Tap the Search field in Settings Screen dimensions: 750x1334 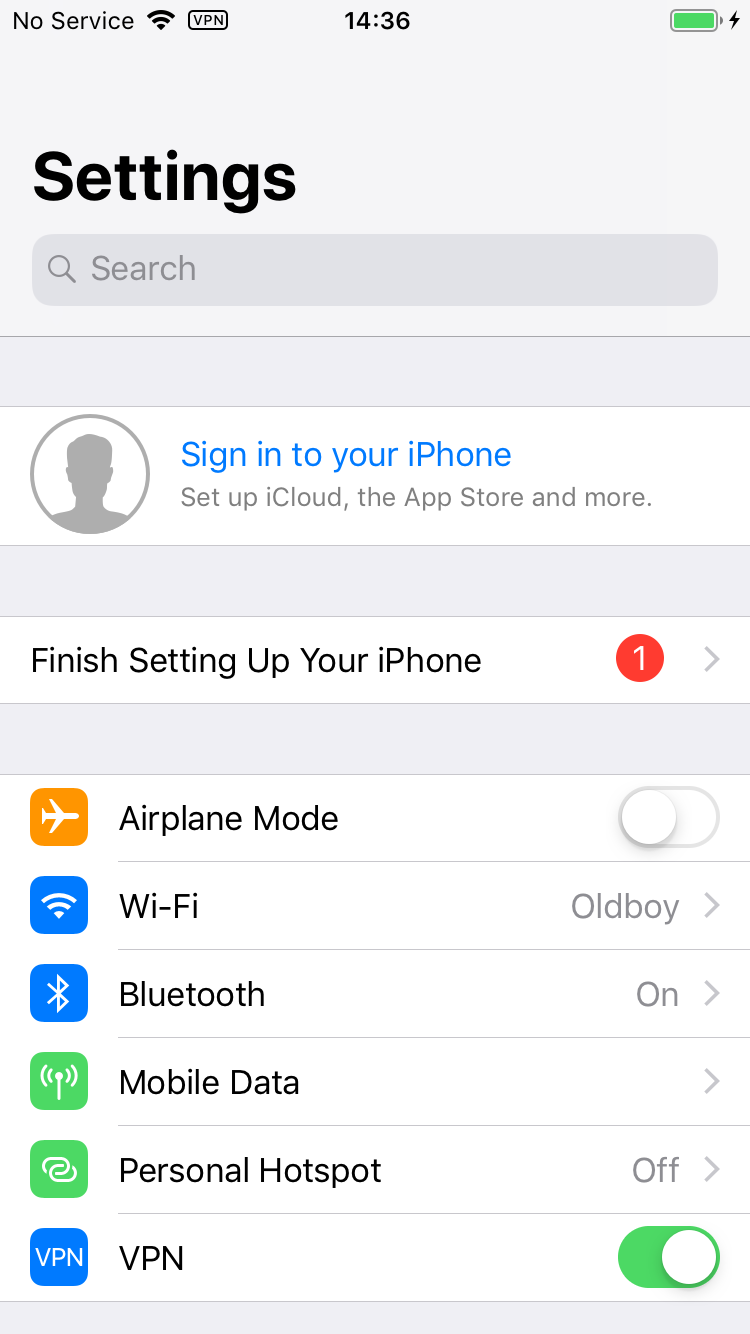tap(375, 269)
